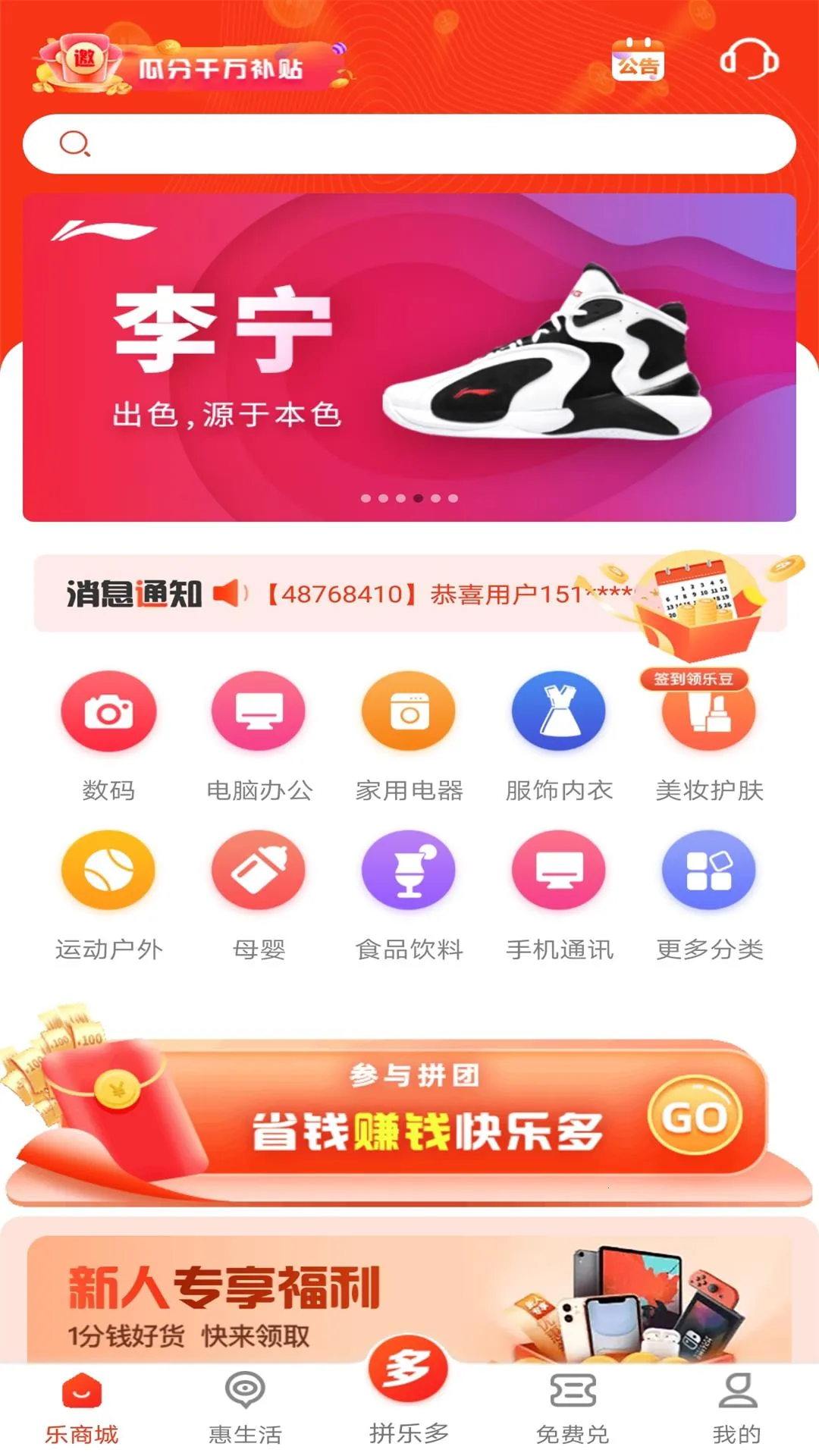
Task: Switch to the 惠生活 tab
Action: tap(245, 1407)
